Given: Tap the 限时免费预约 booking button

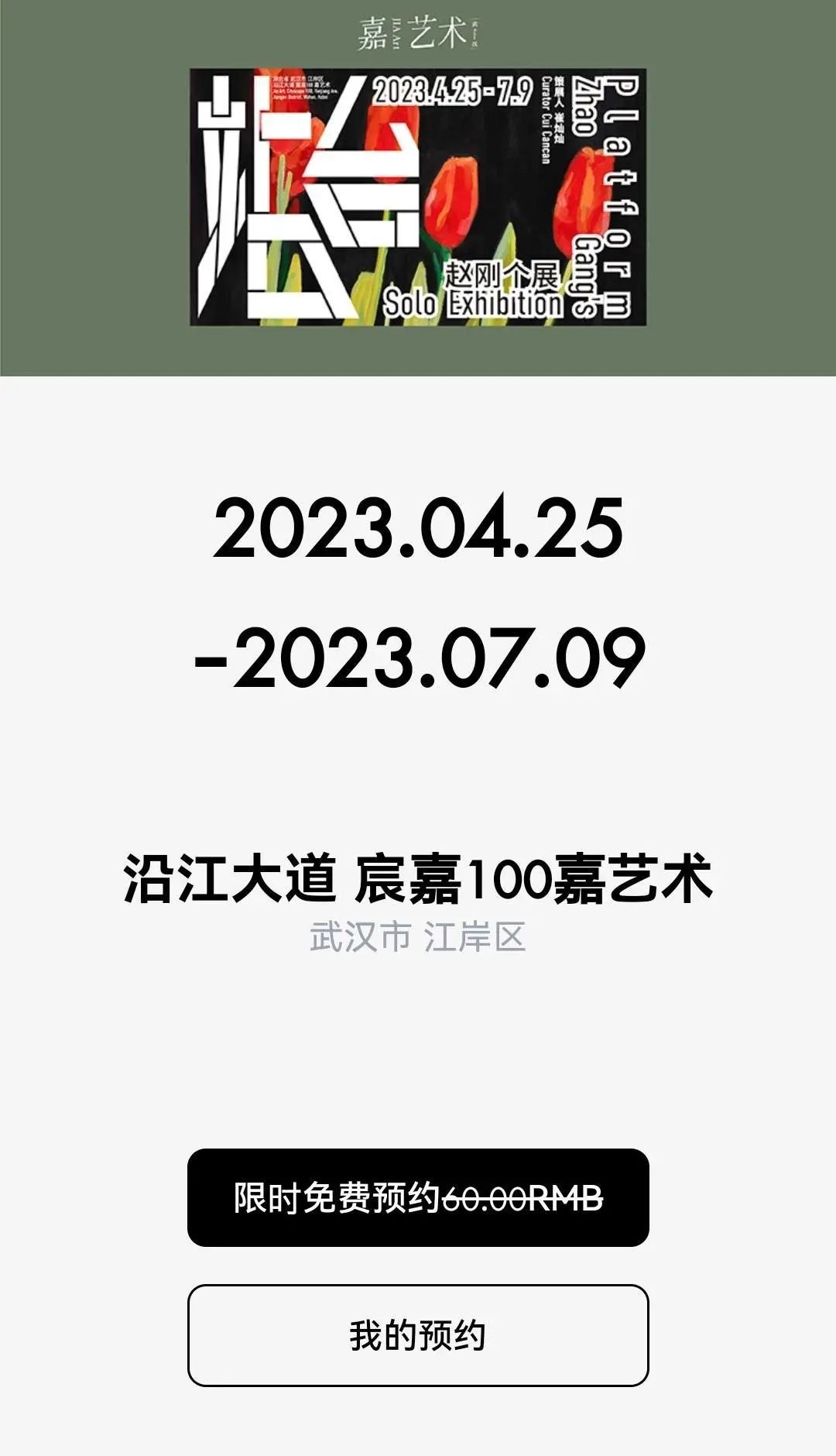Looking at the screenshot, I should tap(418, 1197).
